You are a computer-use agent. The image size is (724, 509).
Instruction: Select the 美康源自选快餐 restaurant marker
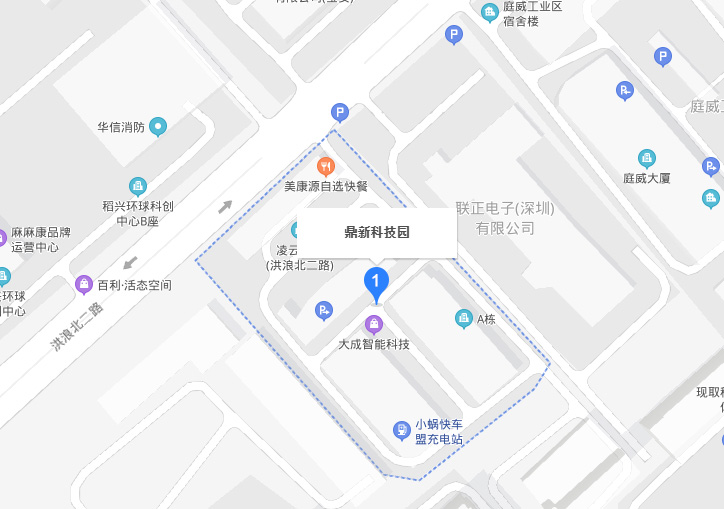(x=325, y=166)
